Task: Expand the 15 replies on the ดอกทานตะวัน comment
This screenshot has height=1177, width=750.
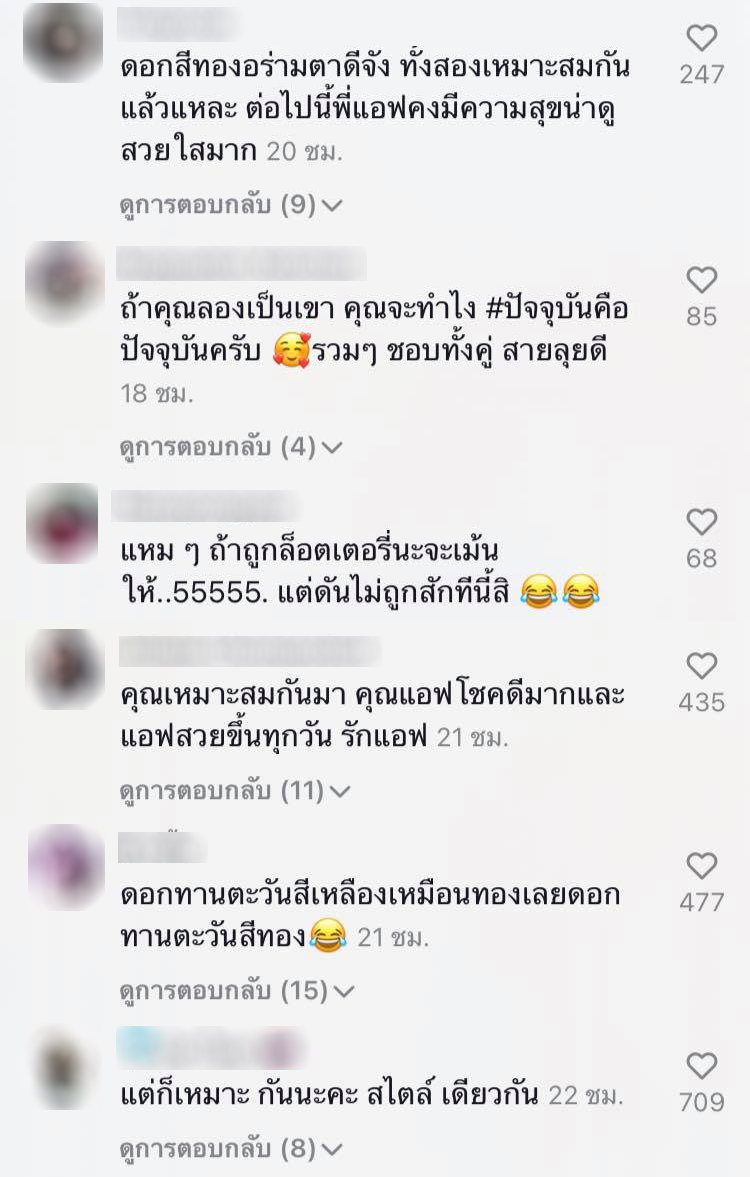Action: pos(235,991)
